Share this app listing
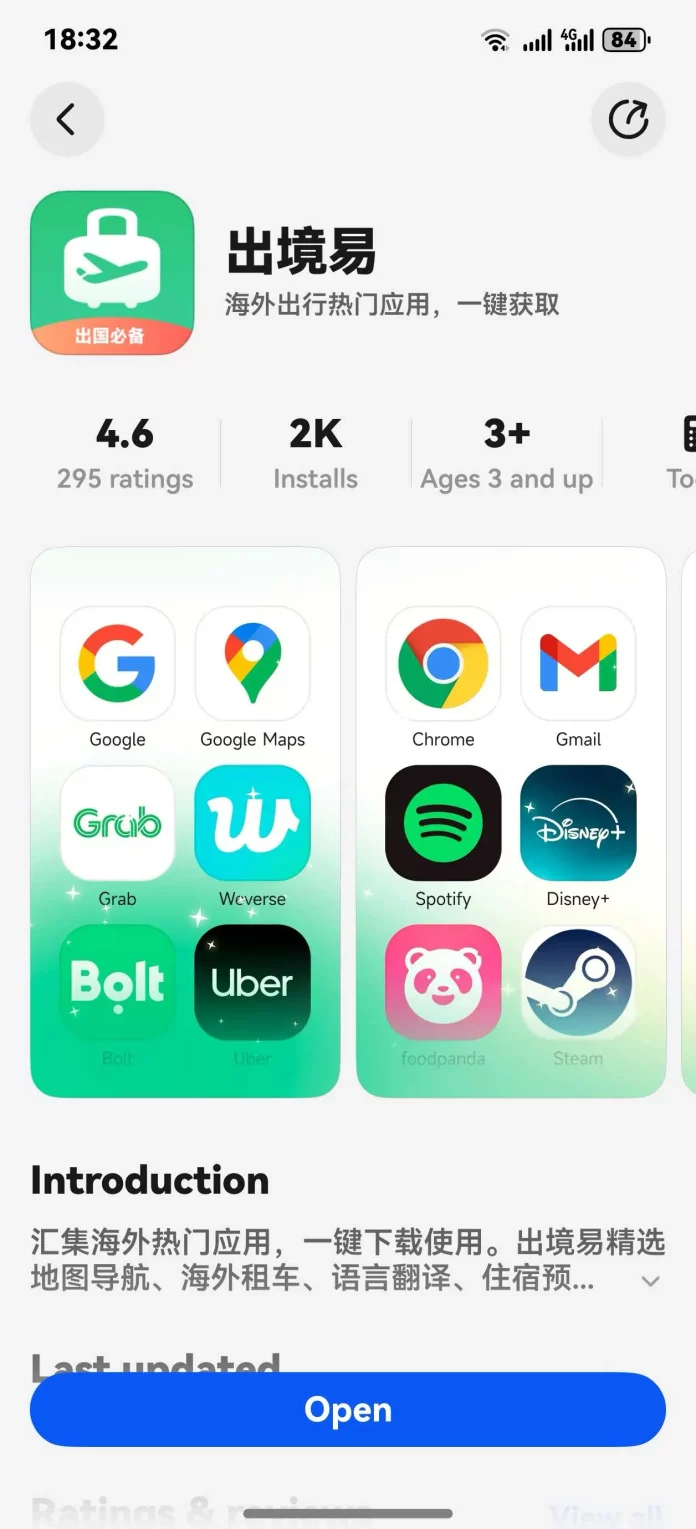The height and width of the screenshot is (1529, 696). pos(628,121)
